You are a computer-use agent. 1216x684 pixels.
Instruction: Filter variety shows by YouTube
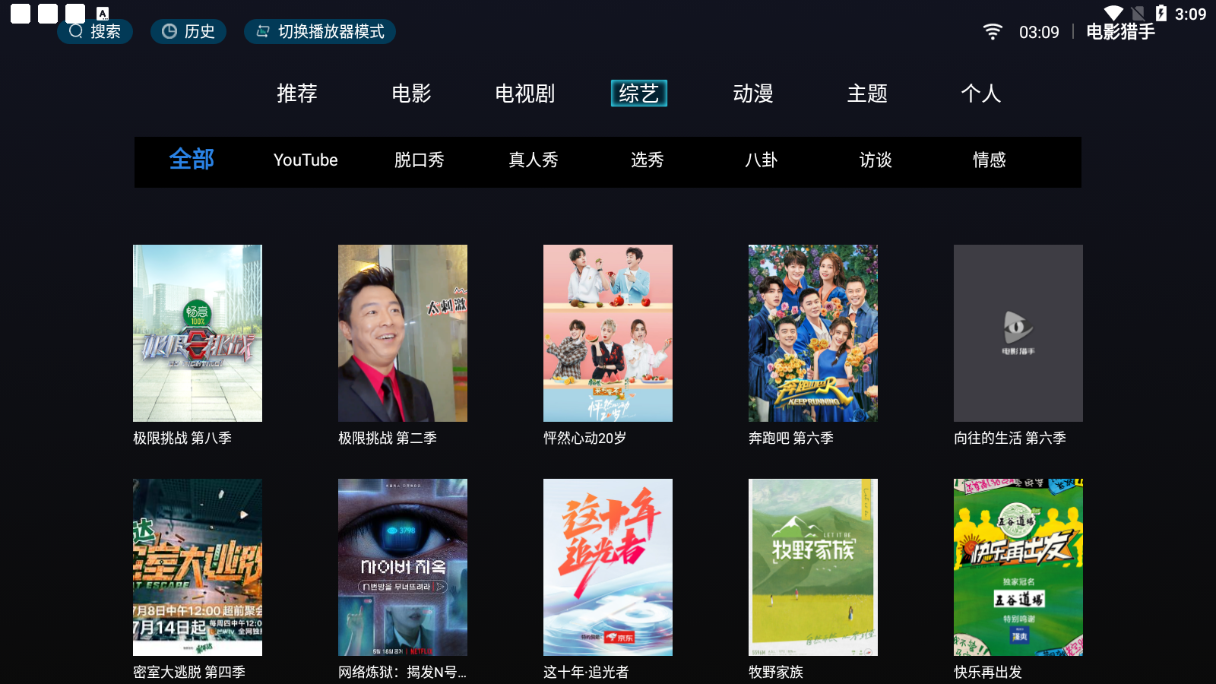(306, 160)
